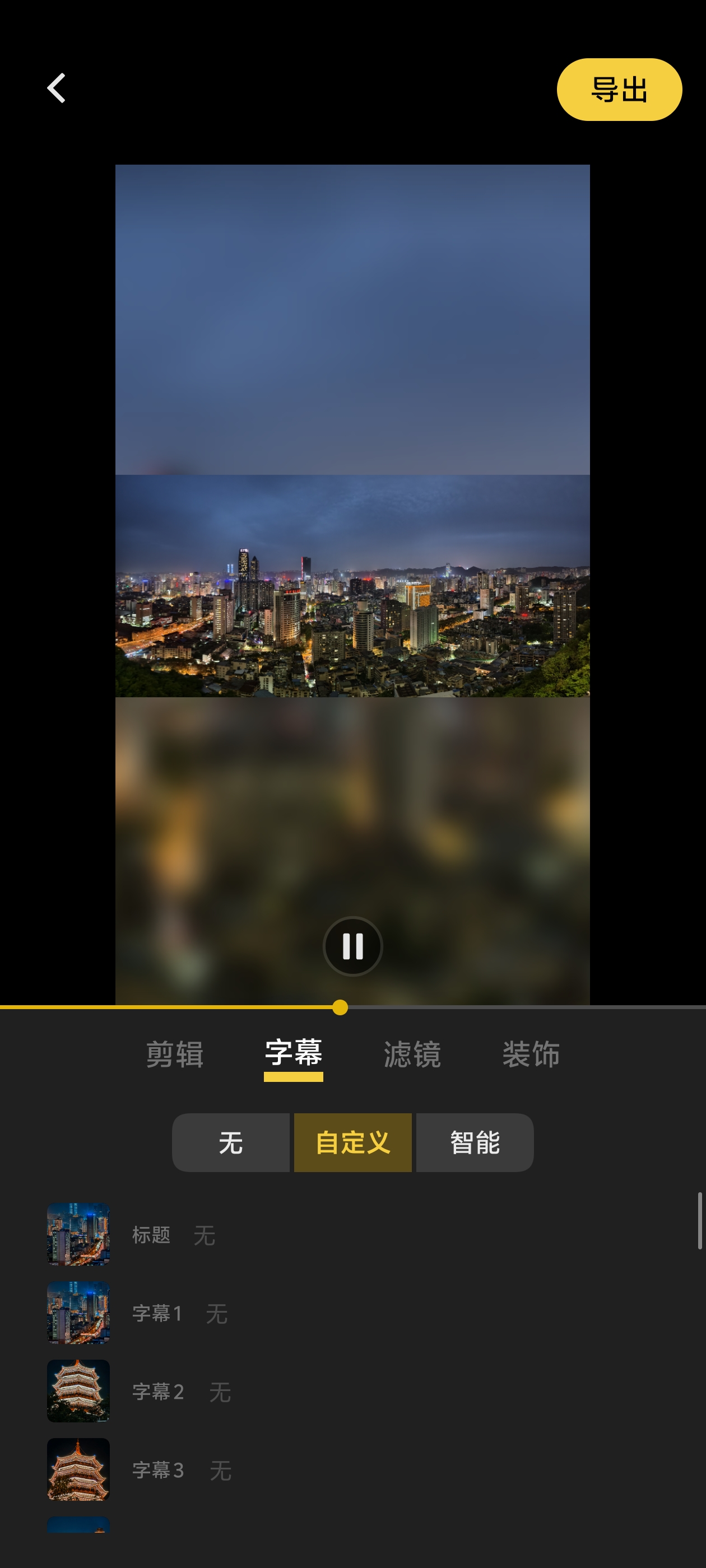The width and height of the screenshot is (706, 1568).
Task: Switch to the 装饰 tab
Action: 531,1054
